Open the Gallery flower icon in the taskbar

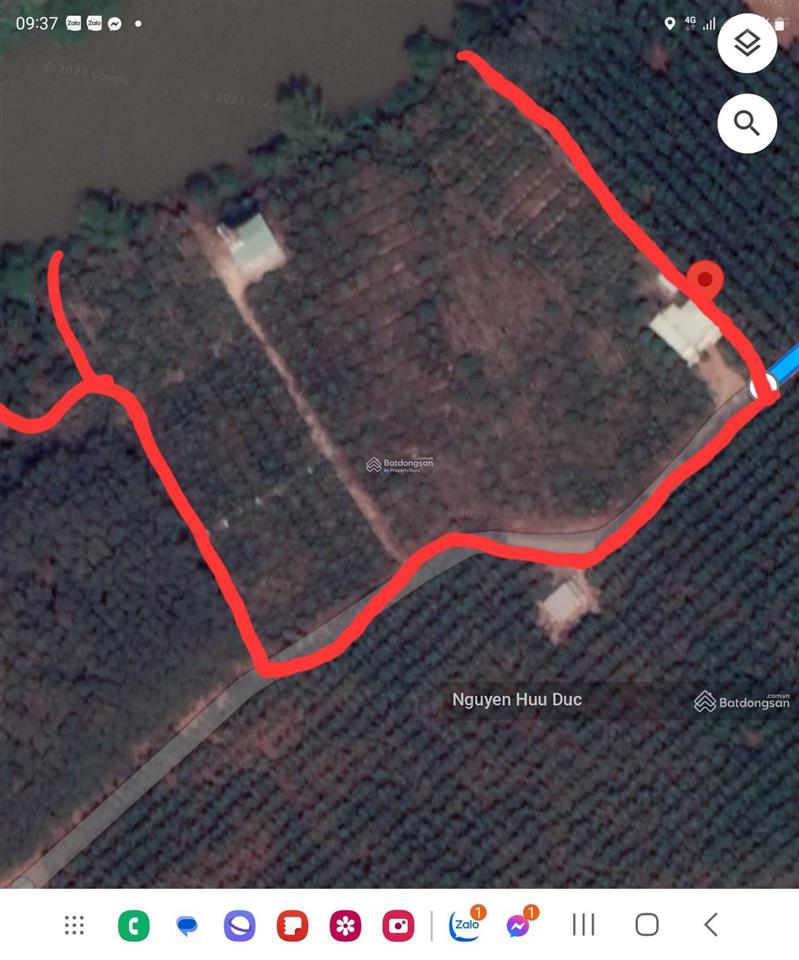coord(345,926)
